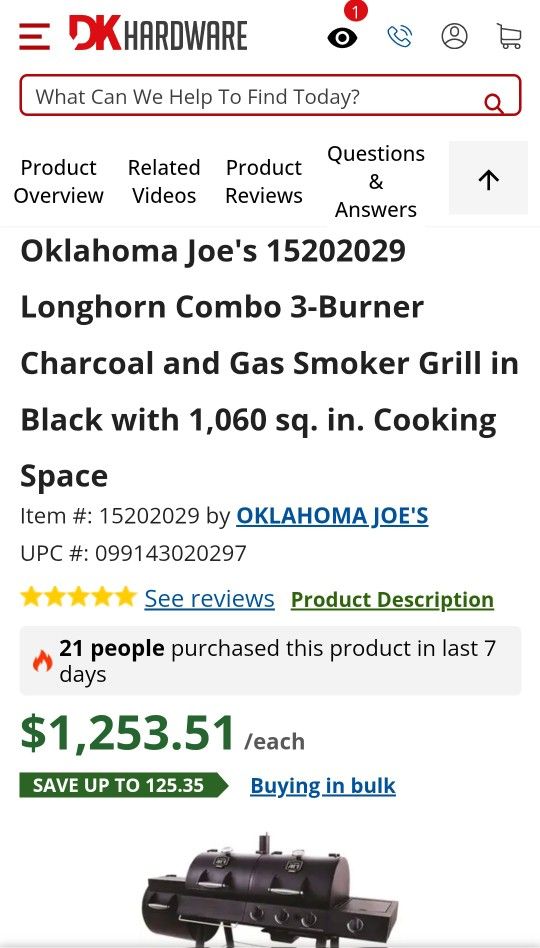Open the See reviews link
This screenshot has height=948, width=540.
pyautogui.click(x=209, y=599)
